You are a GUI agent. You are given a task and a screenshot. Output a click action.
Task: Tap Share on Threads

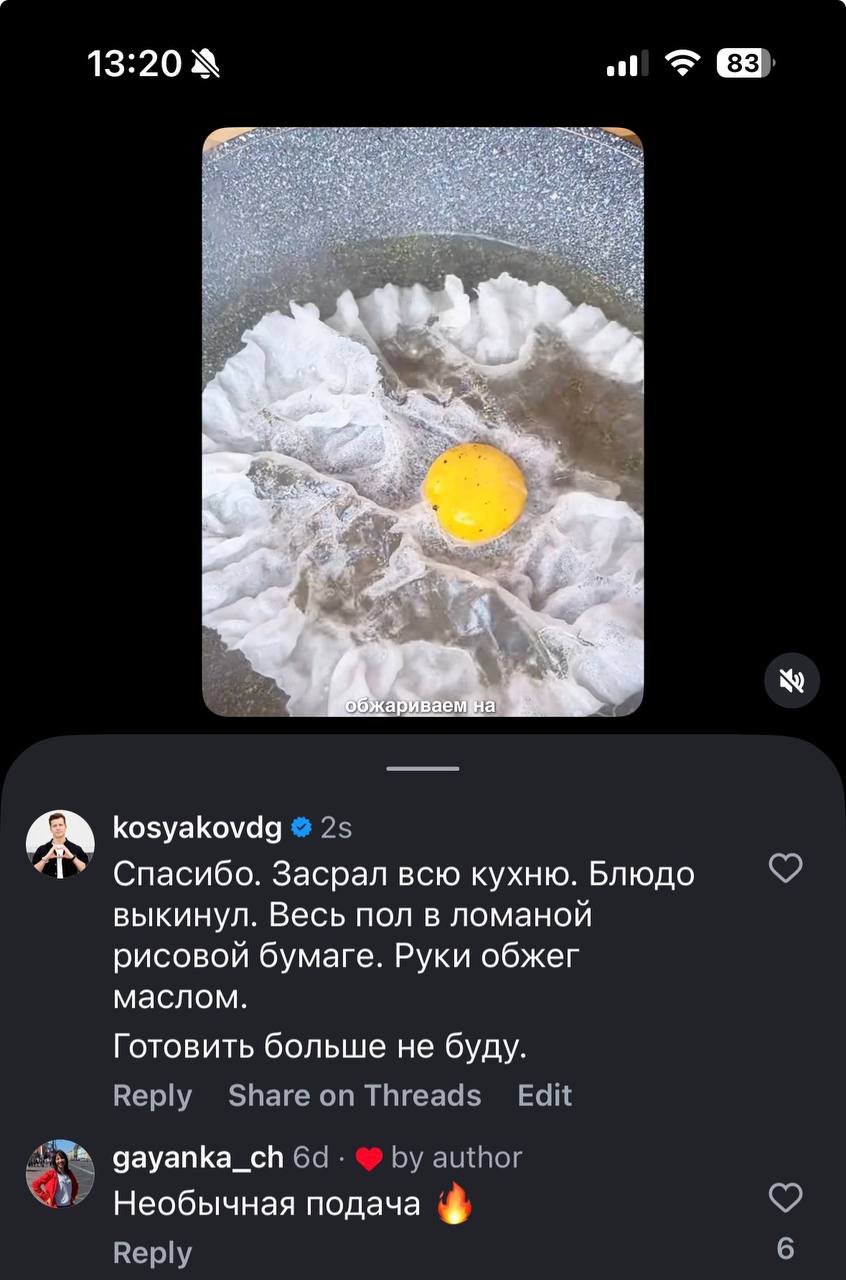[354, 1095]
